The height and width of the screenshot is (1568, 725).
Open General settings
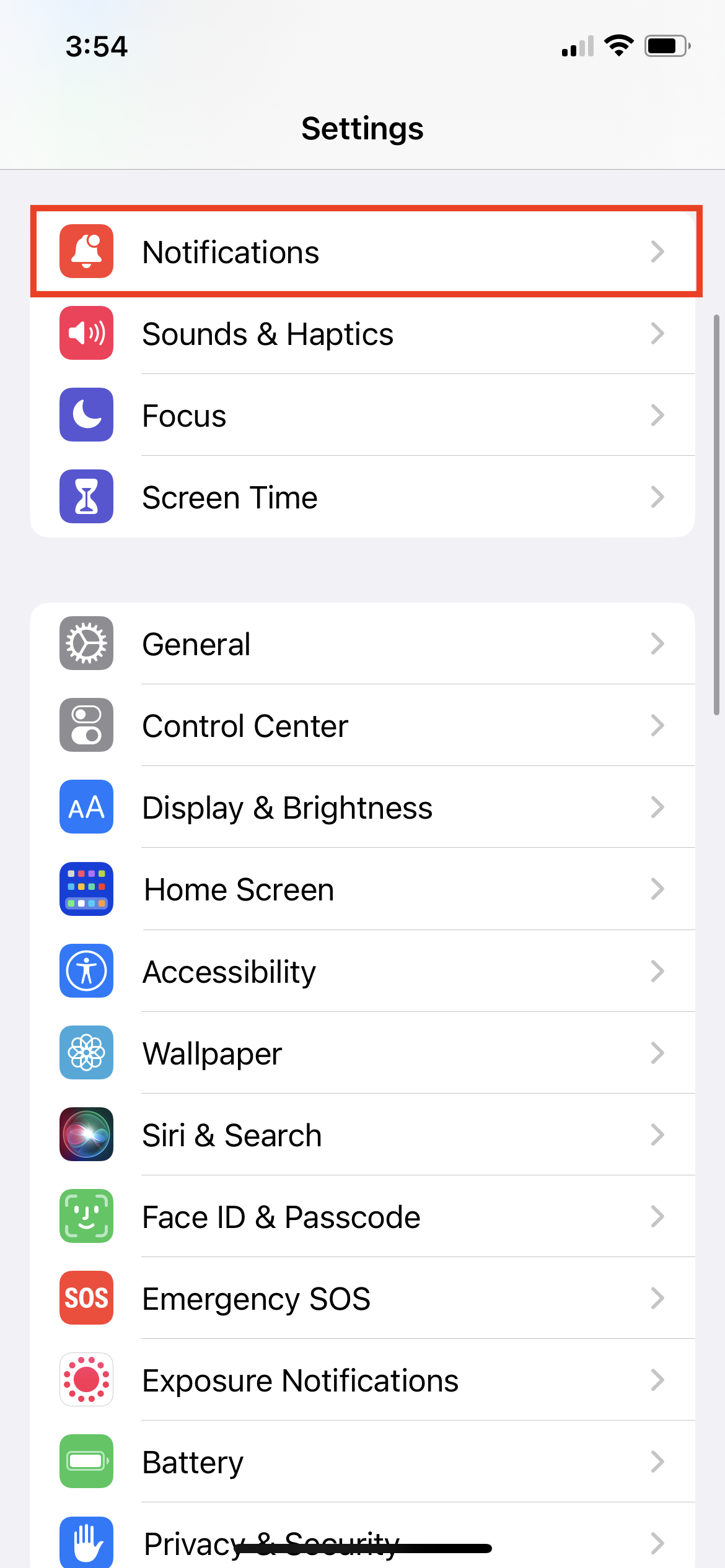tap(362, 644)
